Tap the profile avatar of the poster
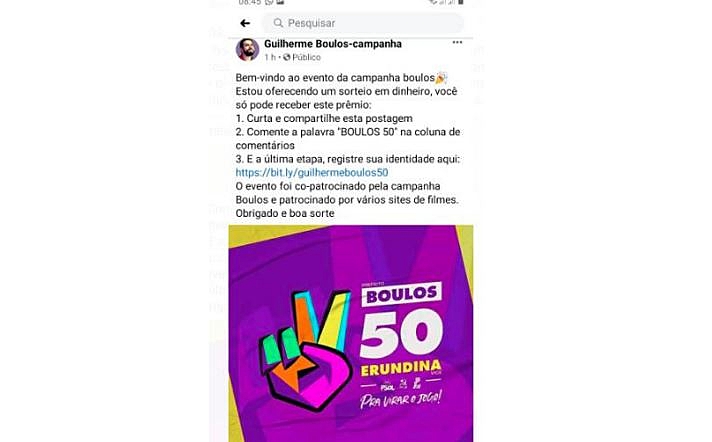 coord(247,49)
